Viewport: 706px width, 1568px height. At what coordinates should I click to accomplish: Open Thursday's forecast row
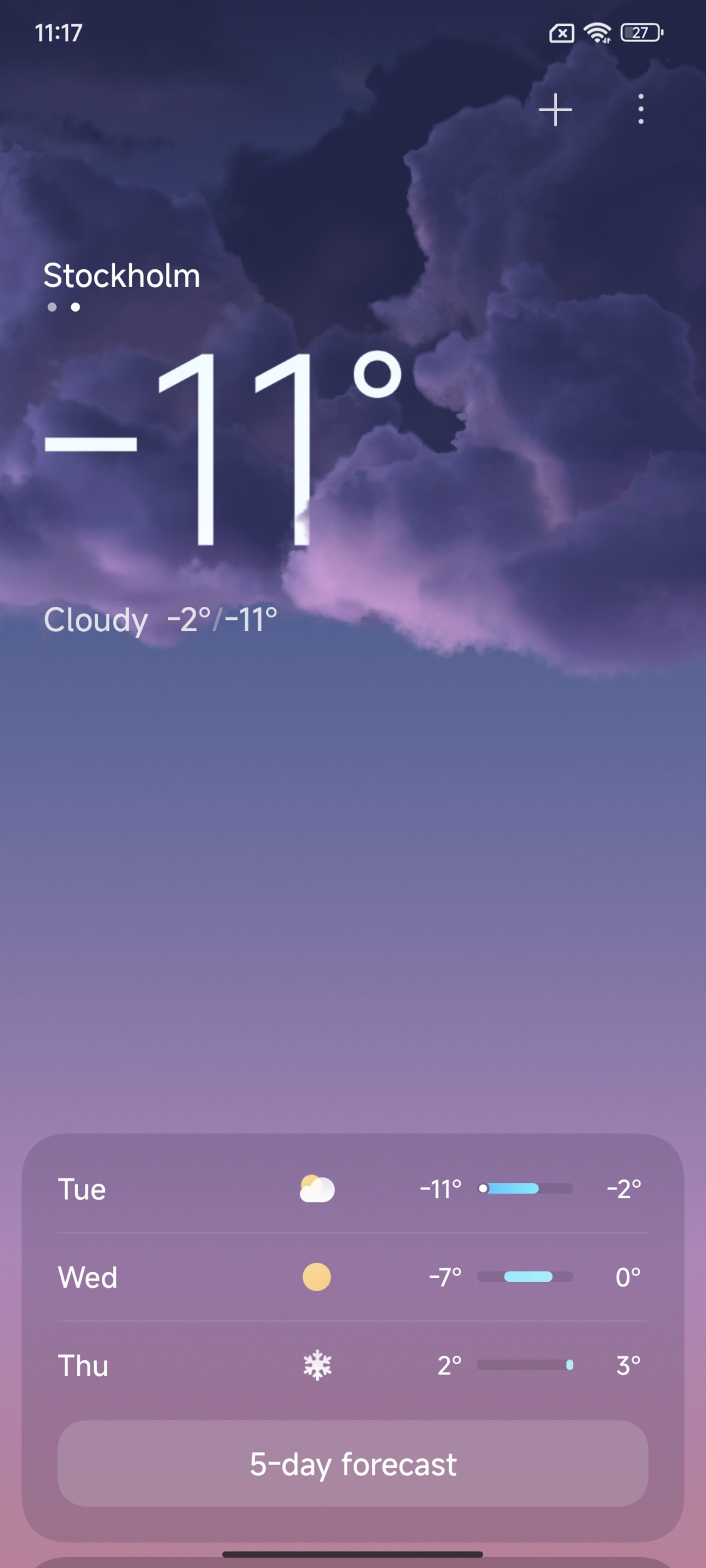[353, 1365]
